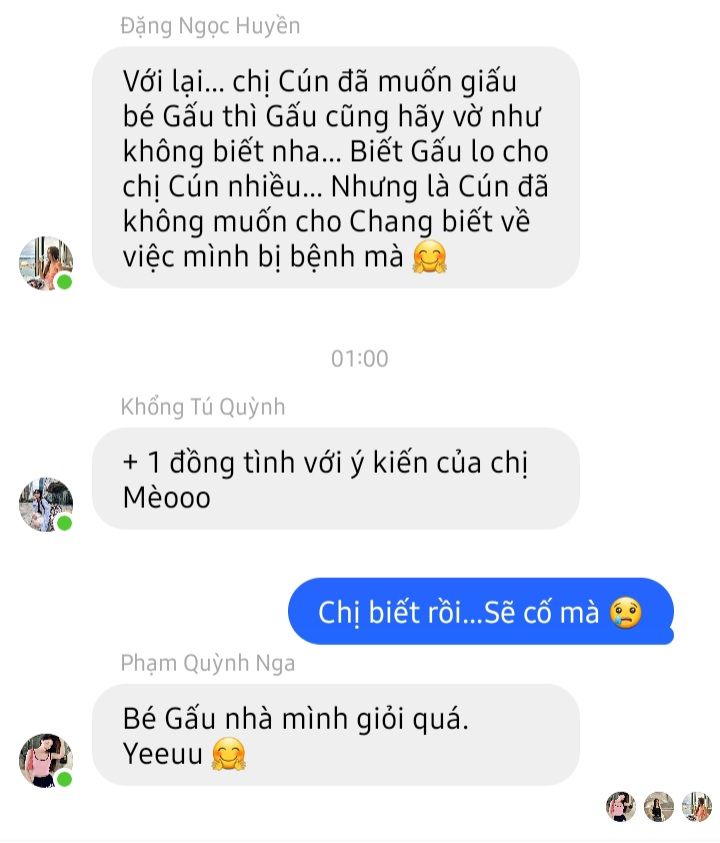
Task: Open Đặng Ngọc Huyền's profile picture
Action: (x=46, y=263)
